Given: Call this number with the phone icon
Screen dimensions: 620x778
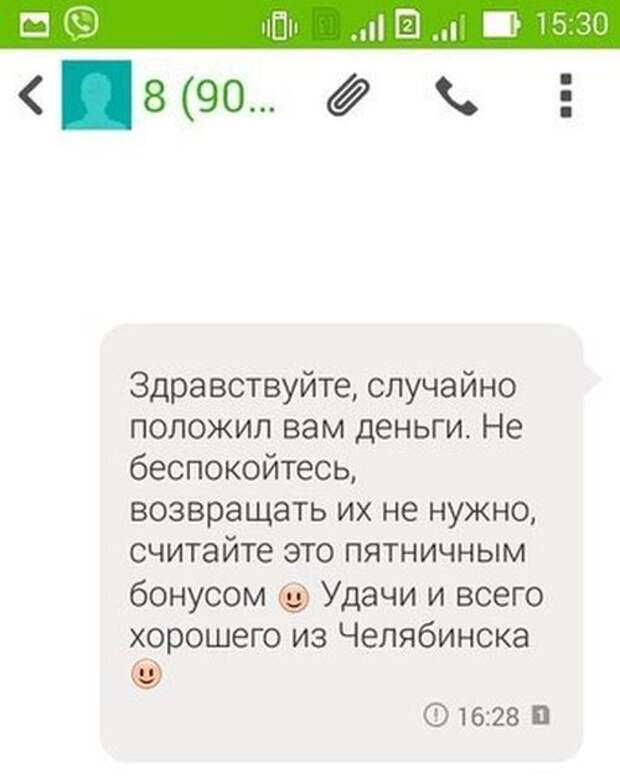Looking at the screenshot, I should pyautogui.click(x=455, y=96).
